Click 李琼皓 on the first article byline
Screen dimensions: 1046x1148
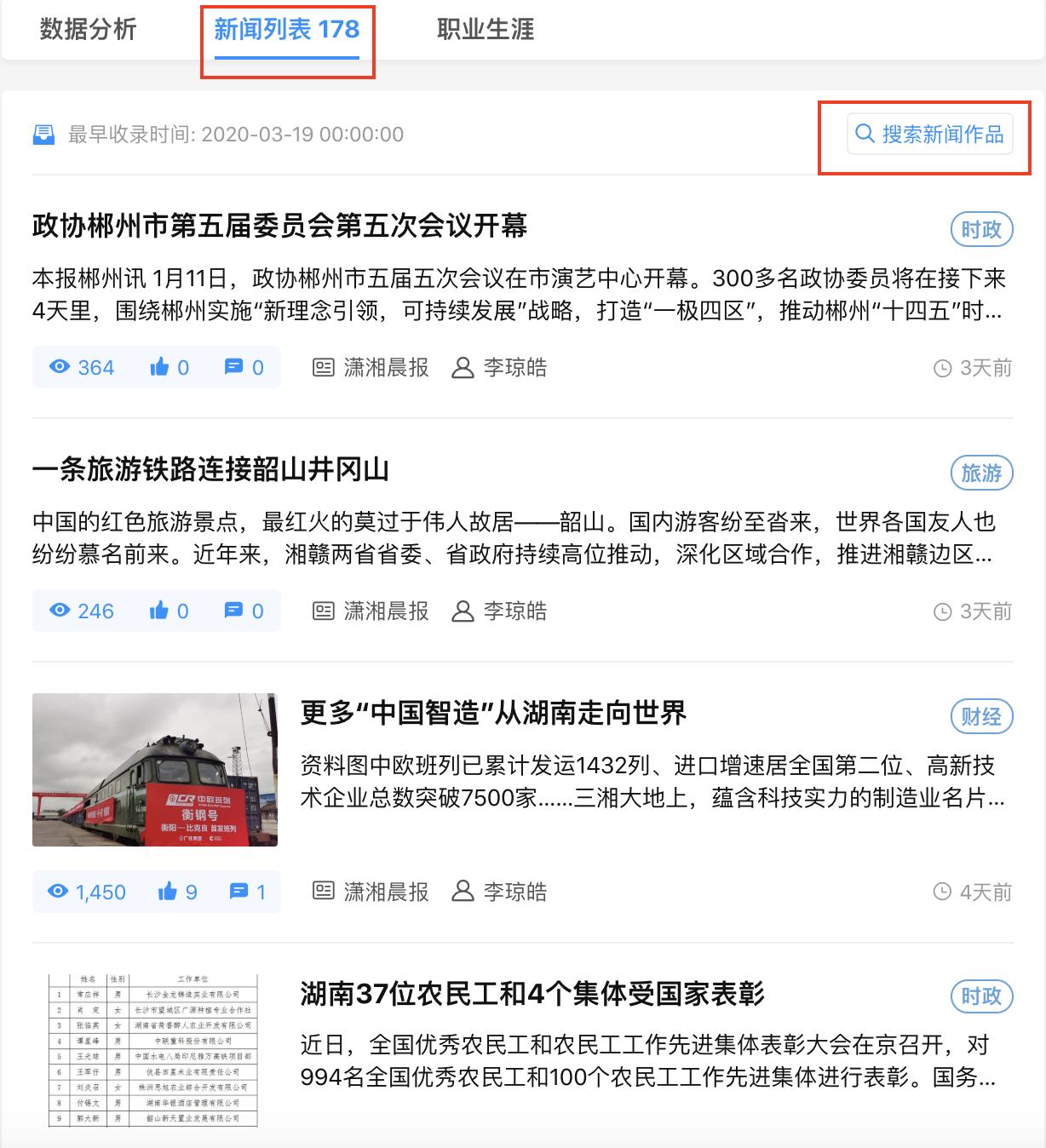pos(514,367)
